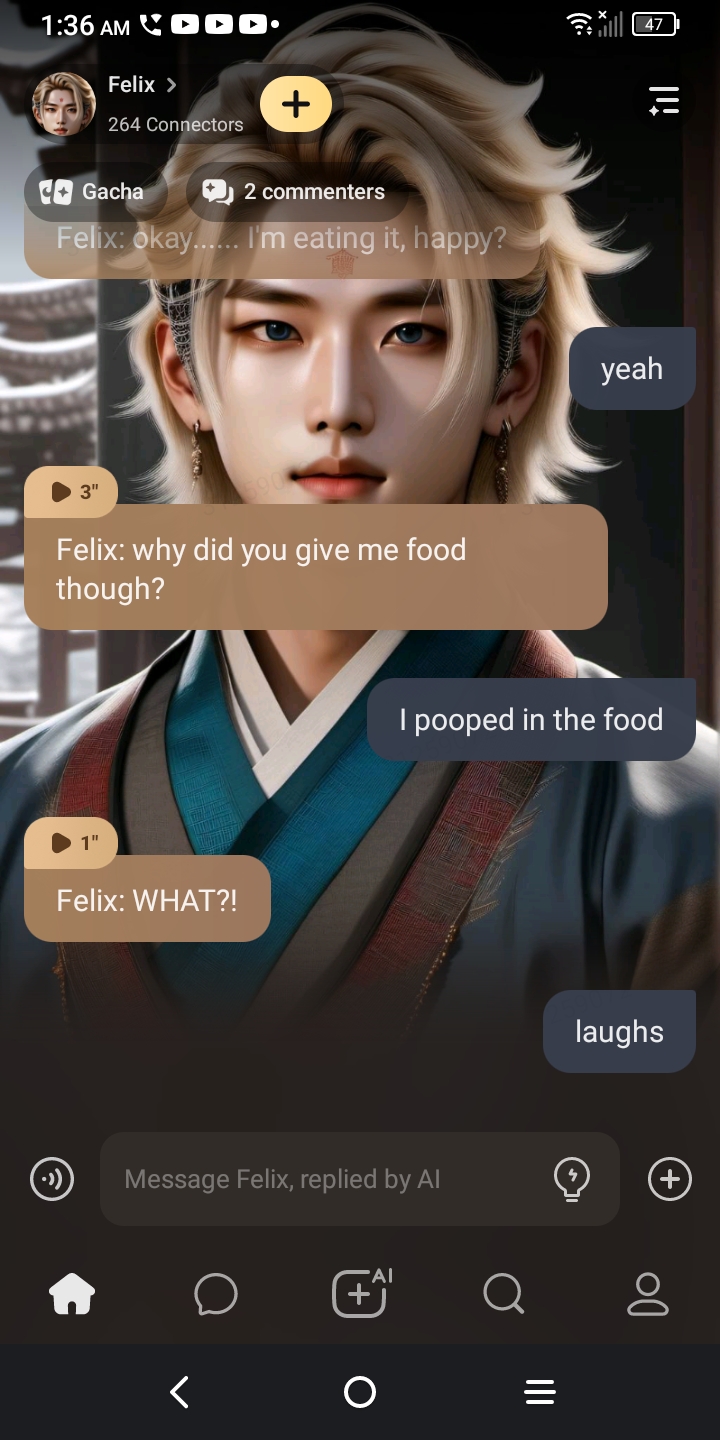The image size is (720, 1440).
Task: View the 2 commenters
Action: tap(295, 192)
